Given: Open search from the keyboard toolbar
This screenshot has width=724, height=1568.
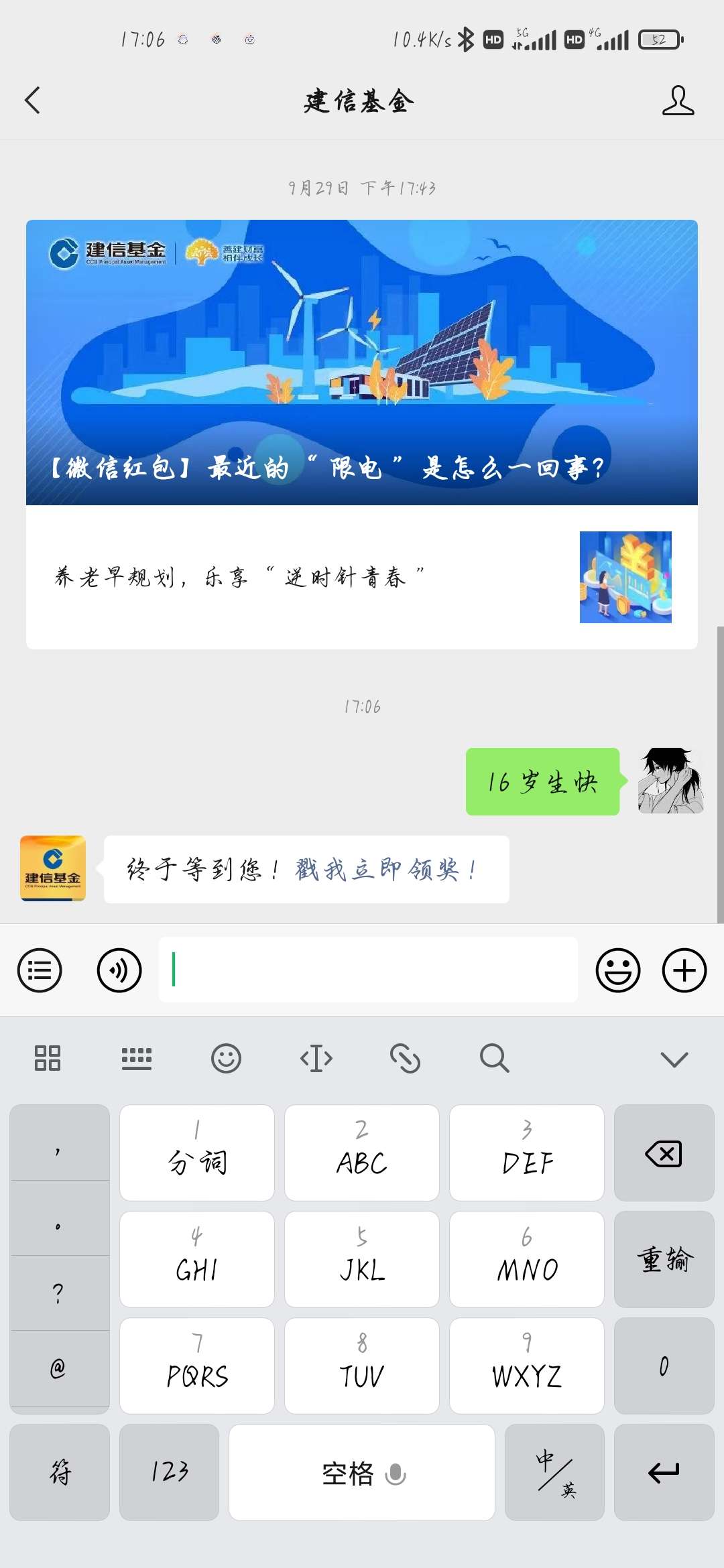Looking at the screenshot, I should coord(494,1059).
